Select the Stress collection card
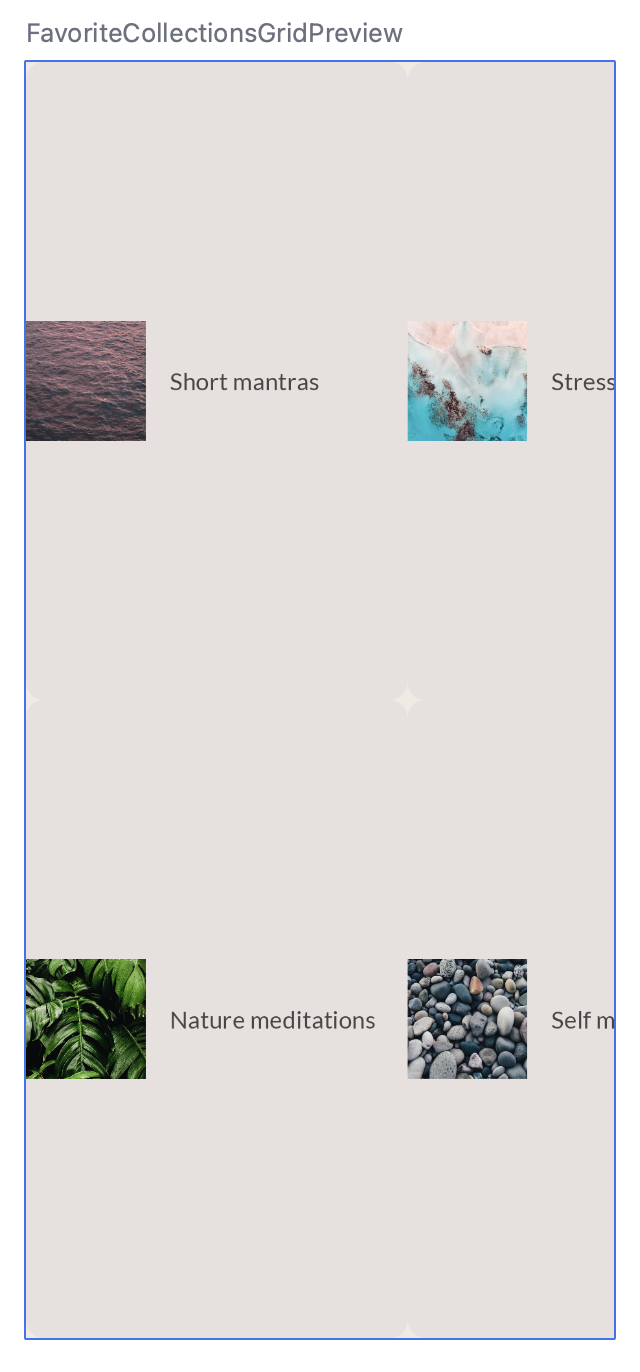 point(510,381)
